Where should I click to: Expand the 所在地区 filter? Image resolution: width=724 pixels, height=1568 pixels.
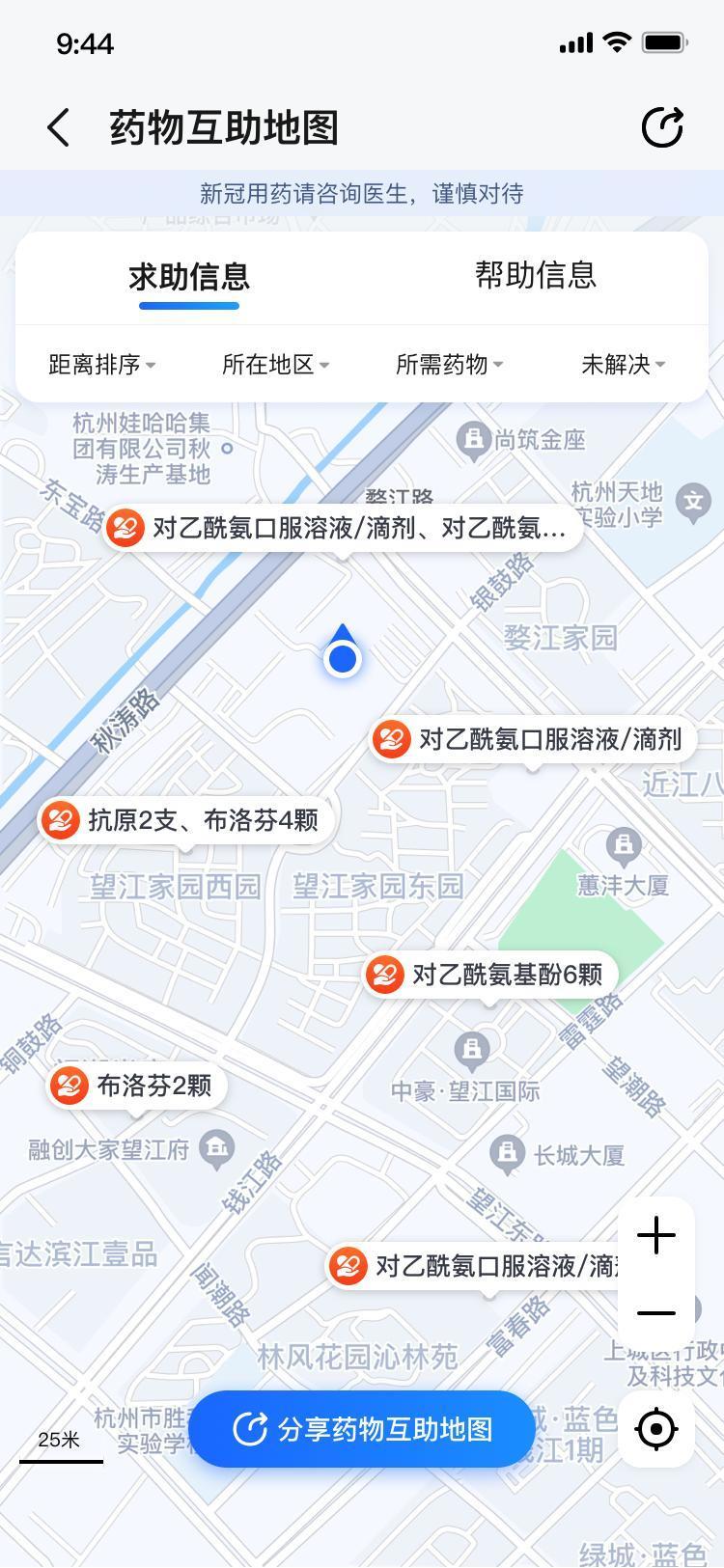275,365
